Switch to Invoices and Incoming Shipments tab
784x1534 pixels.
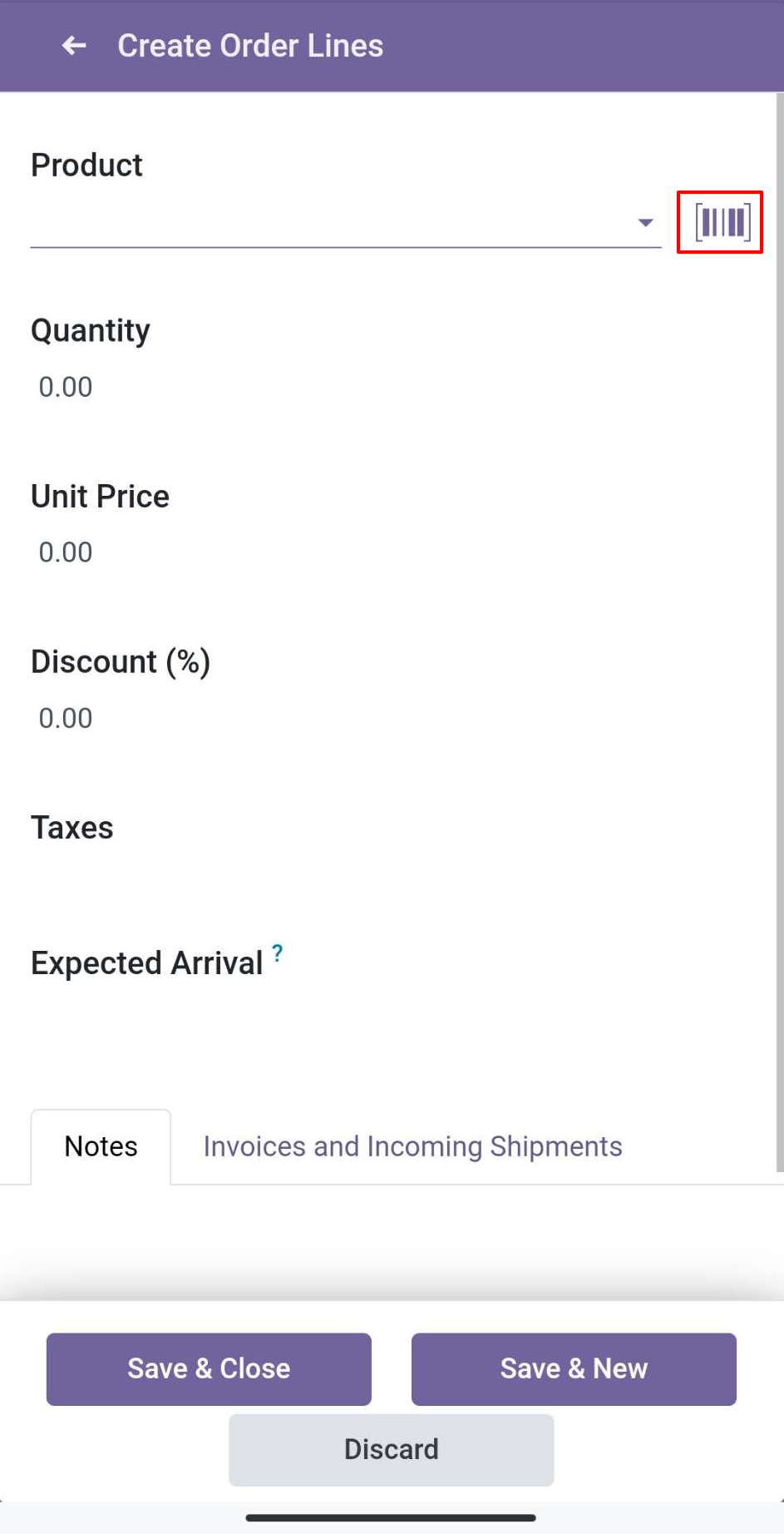click(412, 1146)
